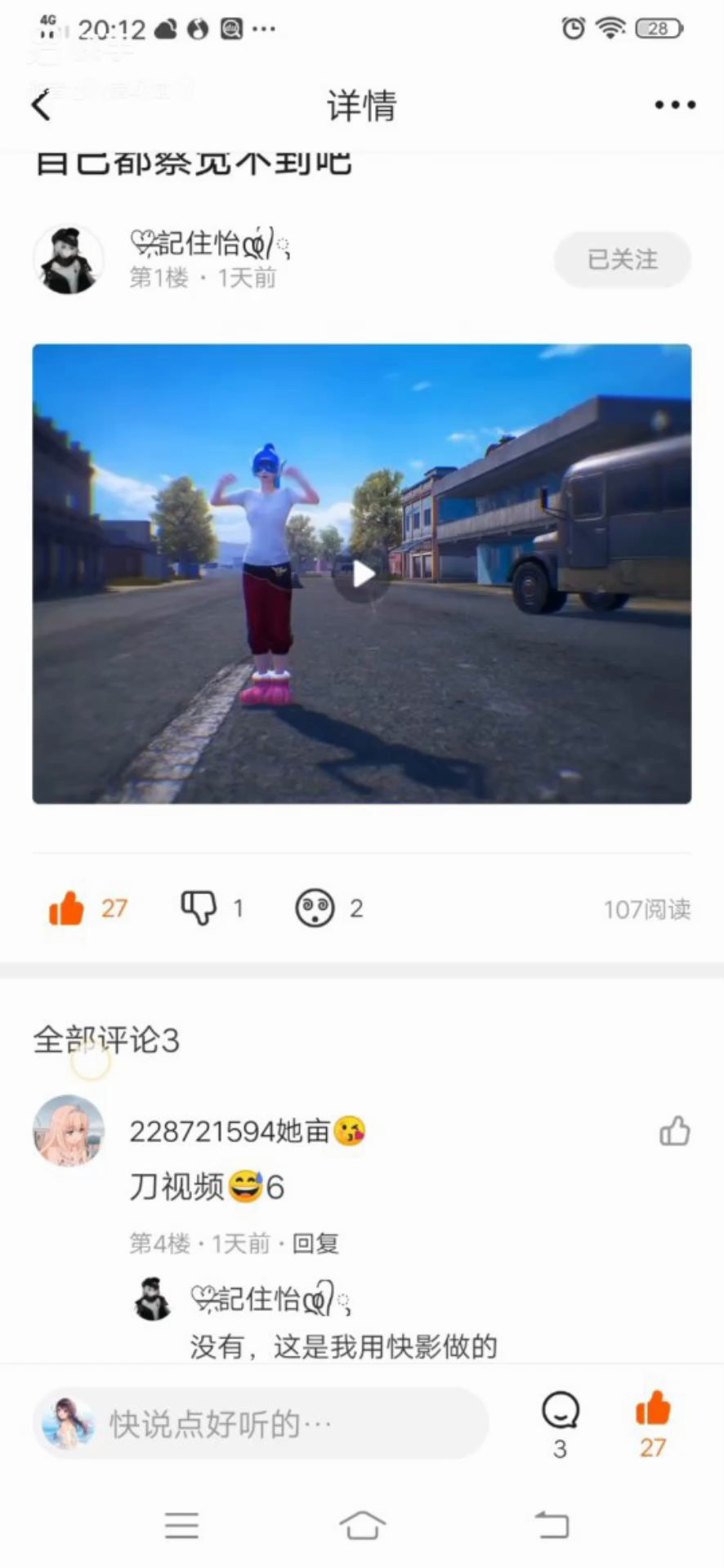Go back using the top-left arrow
Viewport: 724px width, 1568px height.
click(41, 105)
